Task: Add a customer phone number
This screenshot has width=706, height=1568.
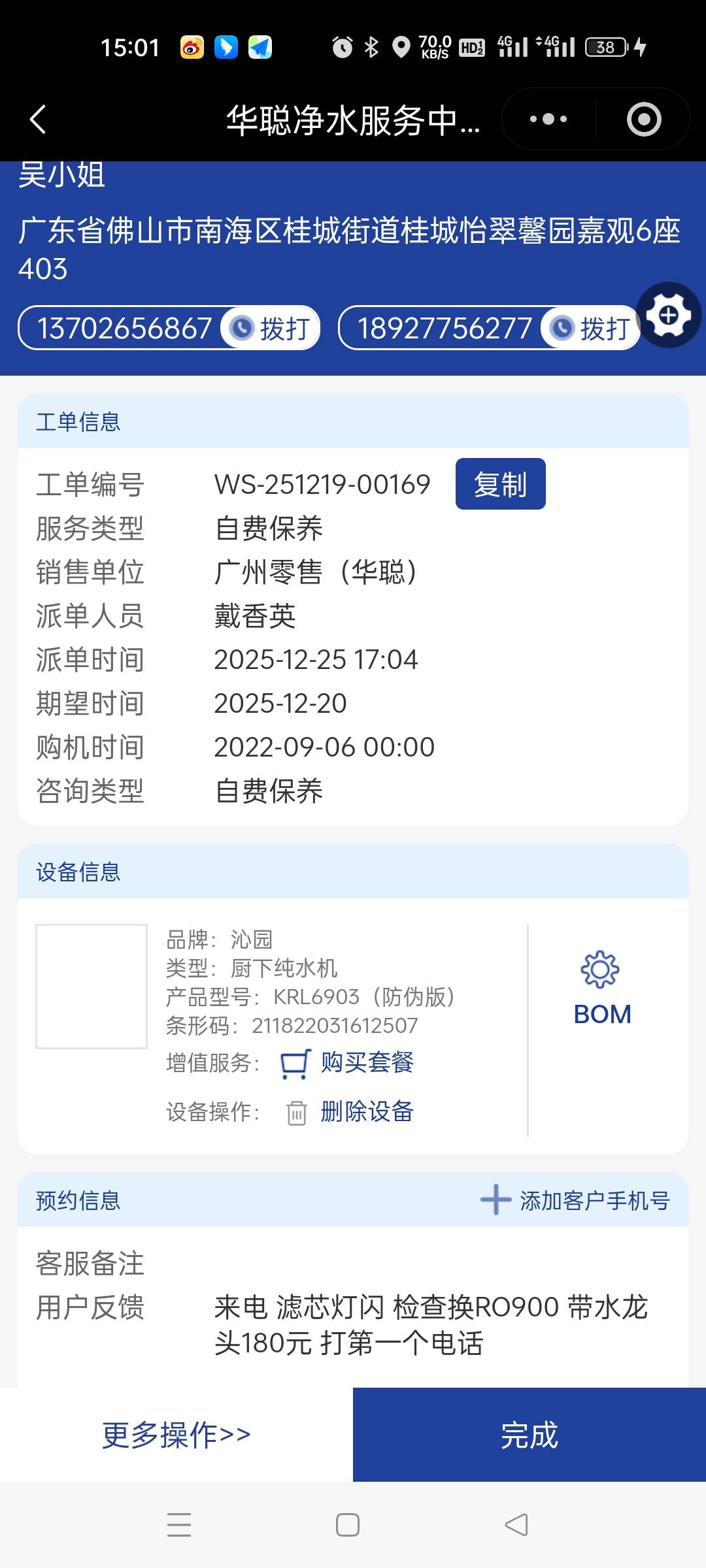Action: [x=576, y=1200]
